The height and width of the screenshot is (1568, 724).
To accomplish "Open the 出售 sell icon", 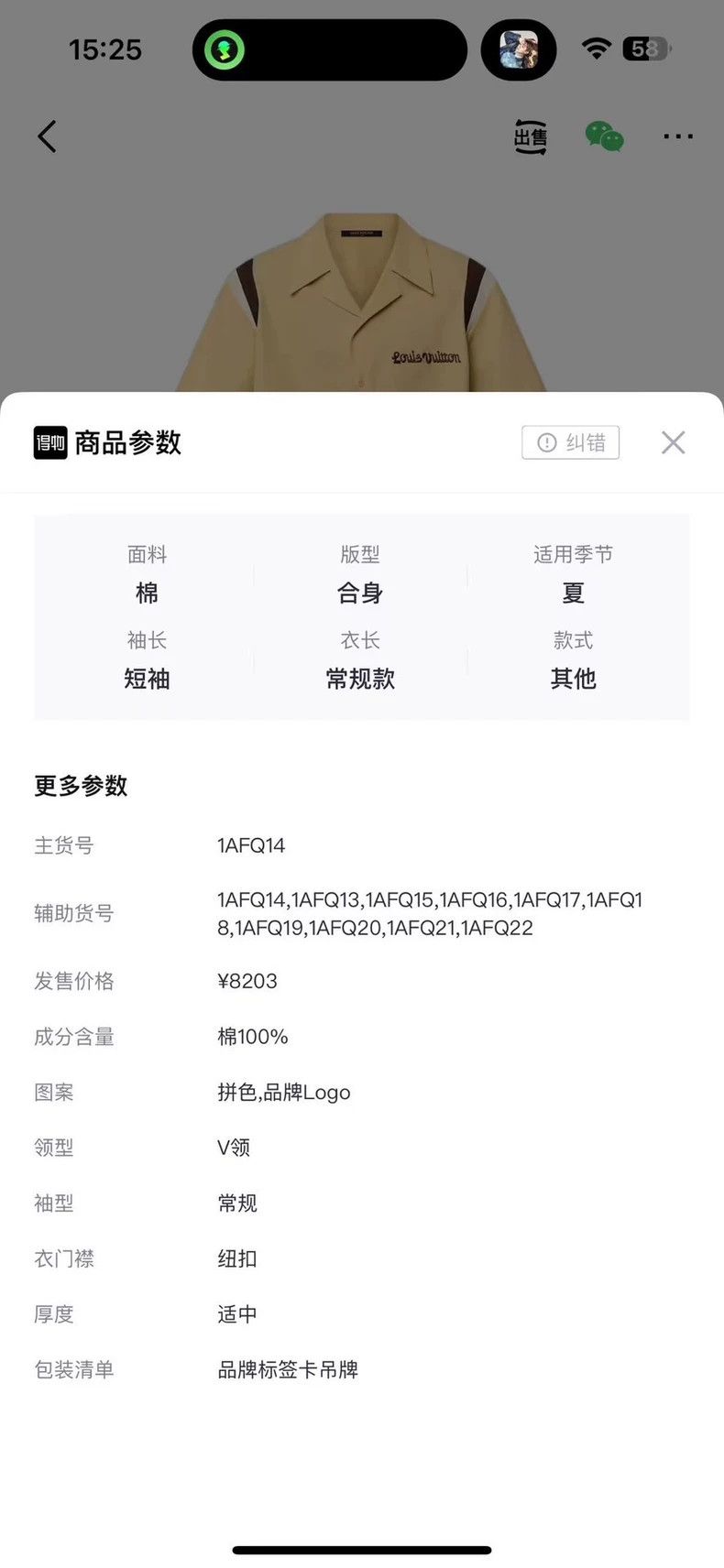I will coord(530,136).
